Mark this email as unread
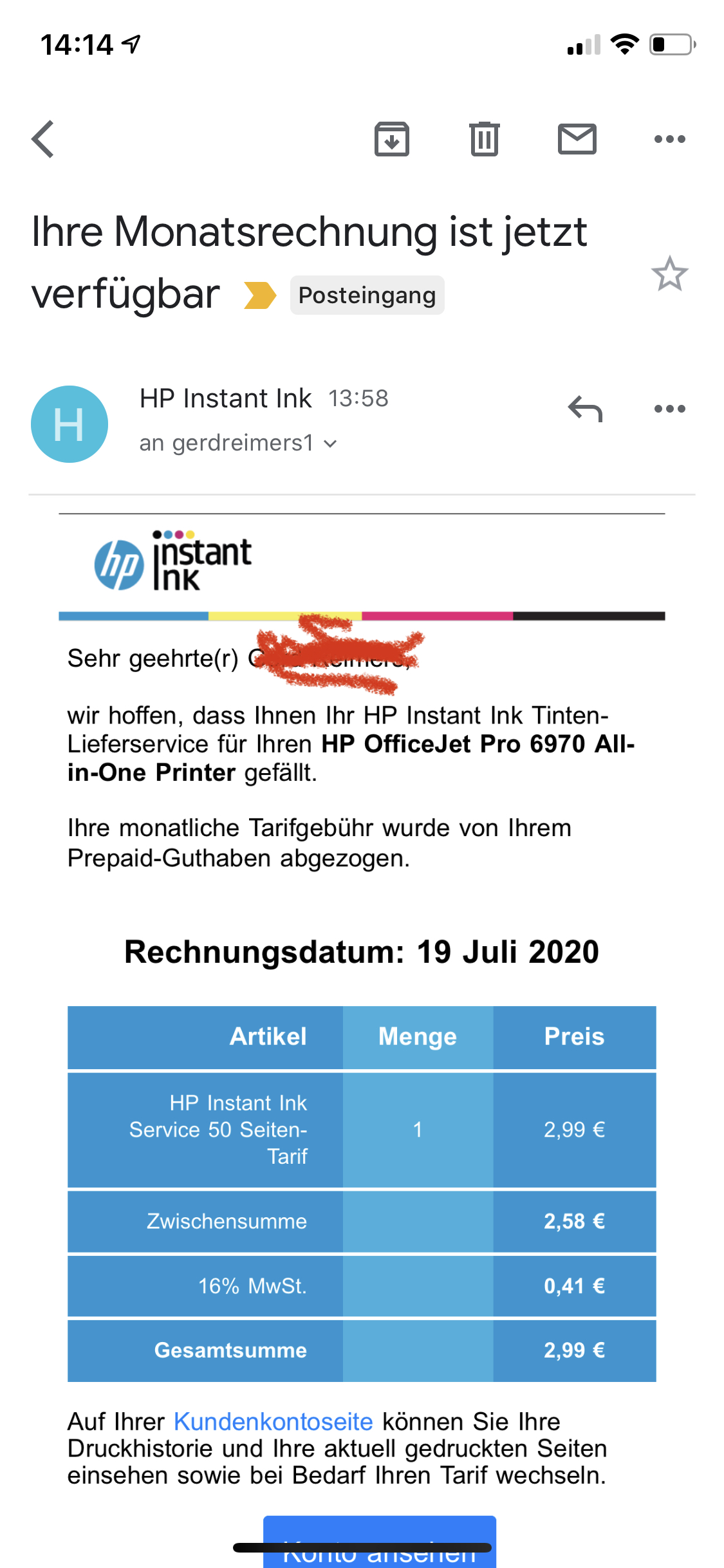The height and width of the screenshot is (1568, 724). pos(577,139)
